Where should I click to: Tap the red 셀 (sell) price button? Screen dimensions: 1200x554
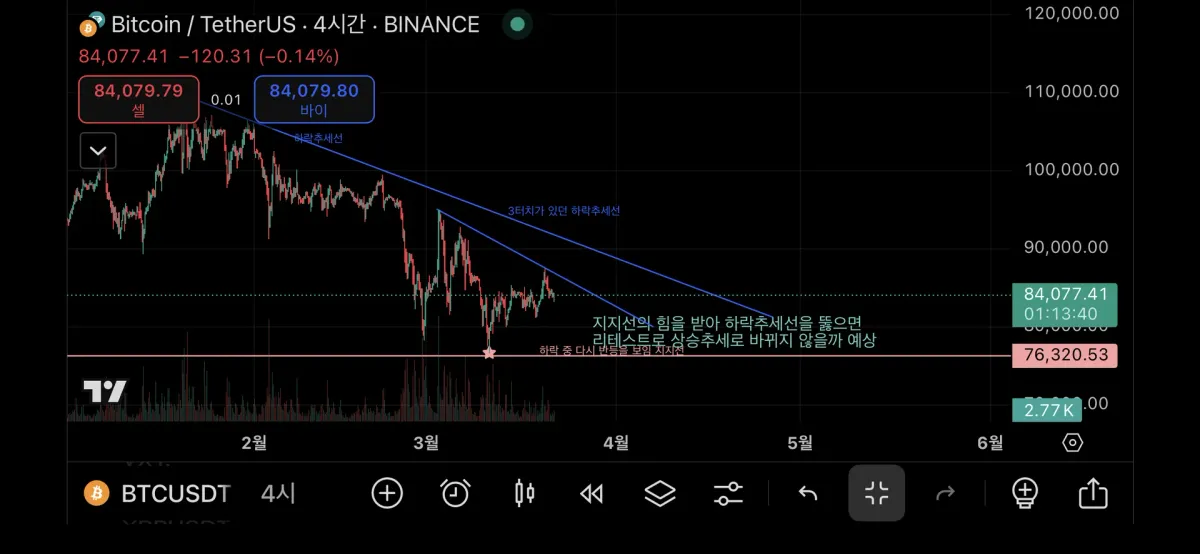click(x=138, y=100)
